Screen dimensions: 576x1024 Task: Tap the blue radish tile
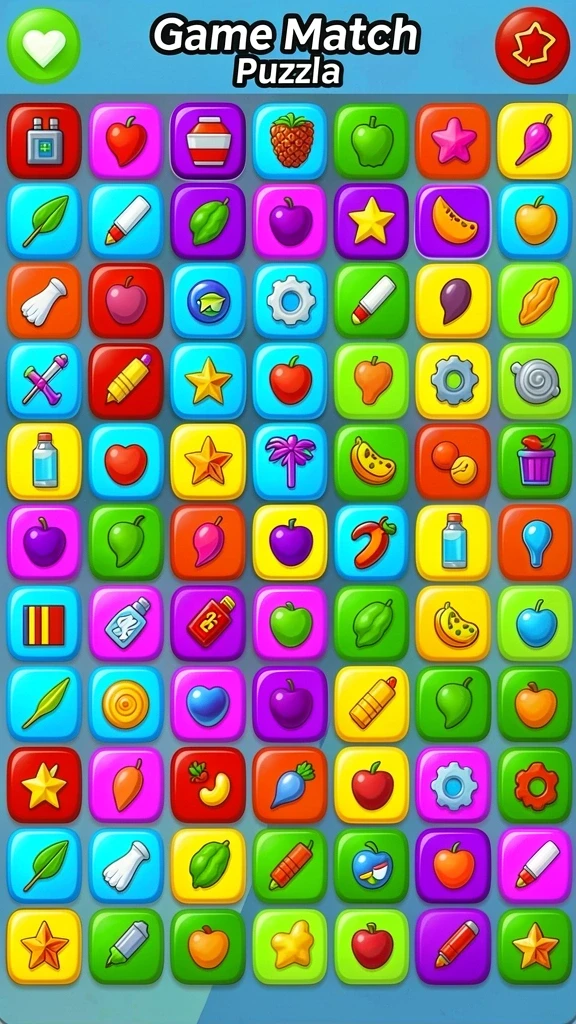click(x=290, y=785)
